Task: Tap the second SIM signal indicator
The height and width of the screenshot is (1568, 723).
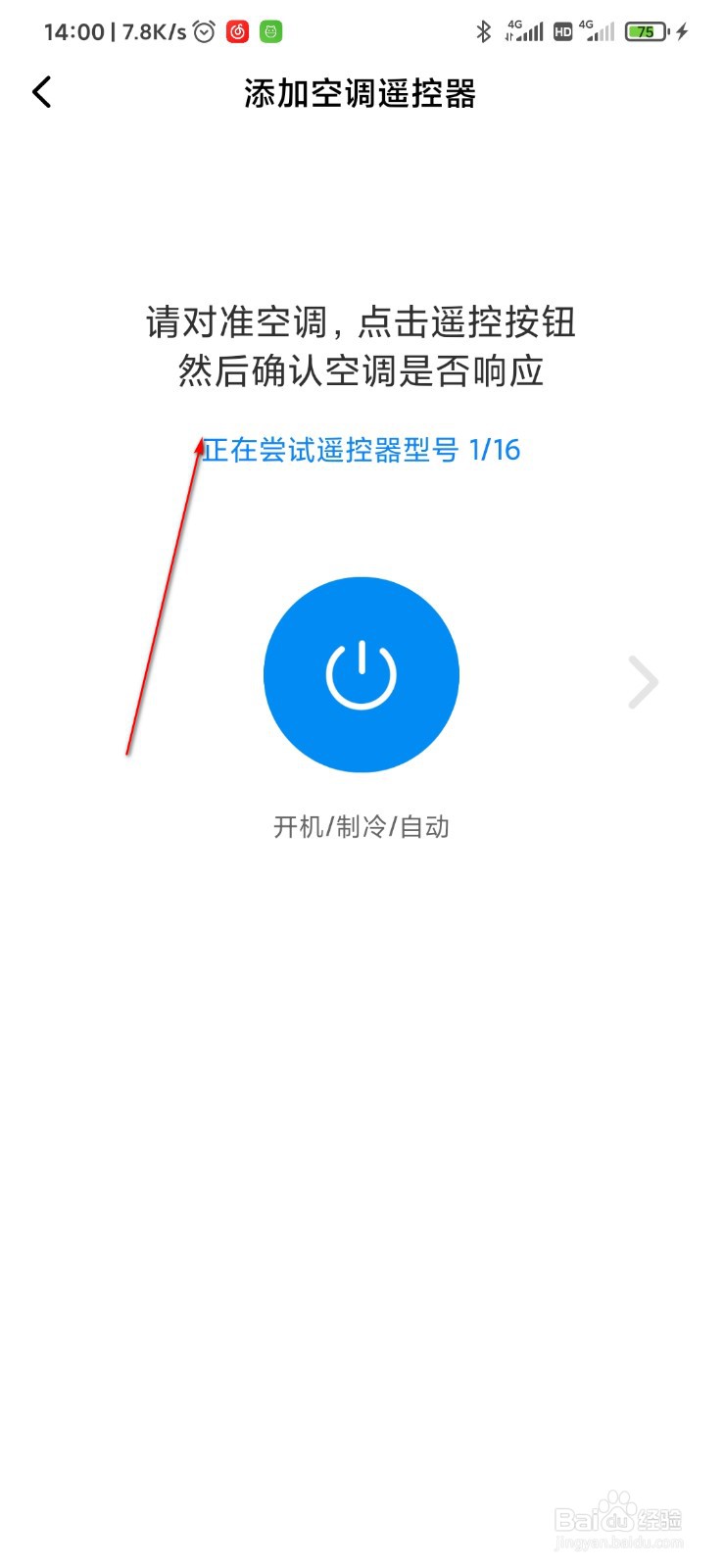Action: pos(599,31)
